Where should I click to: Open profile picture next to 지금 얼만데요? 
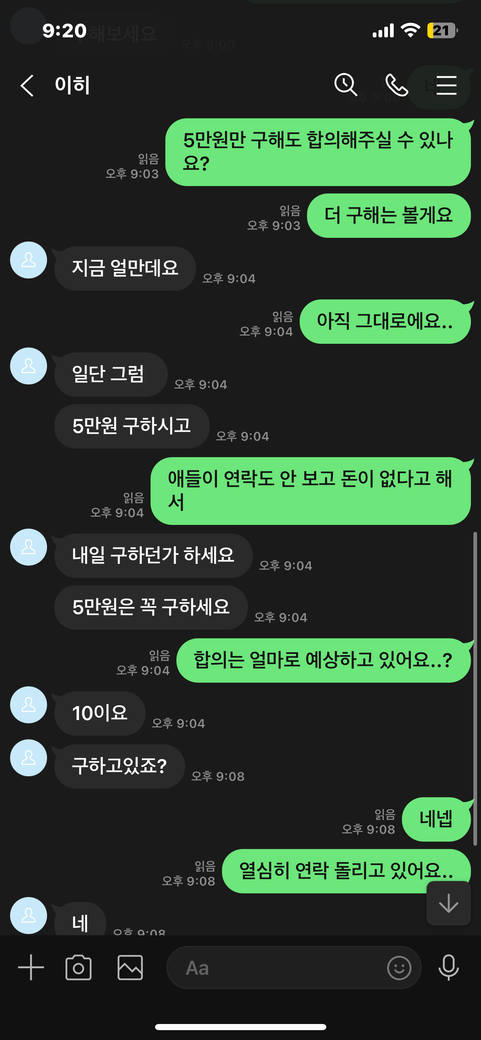pyautogui.click(x=29, y=260)
